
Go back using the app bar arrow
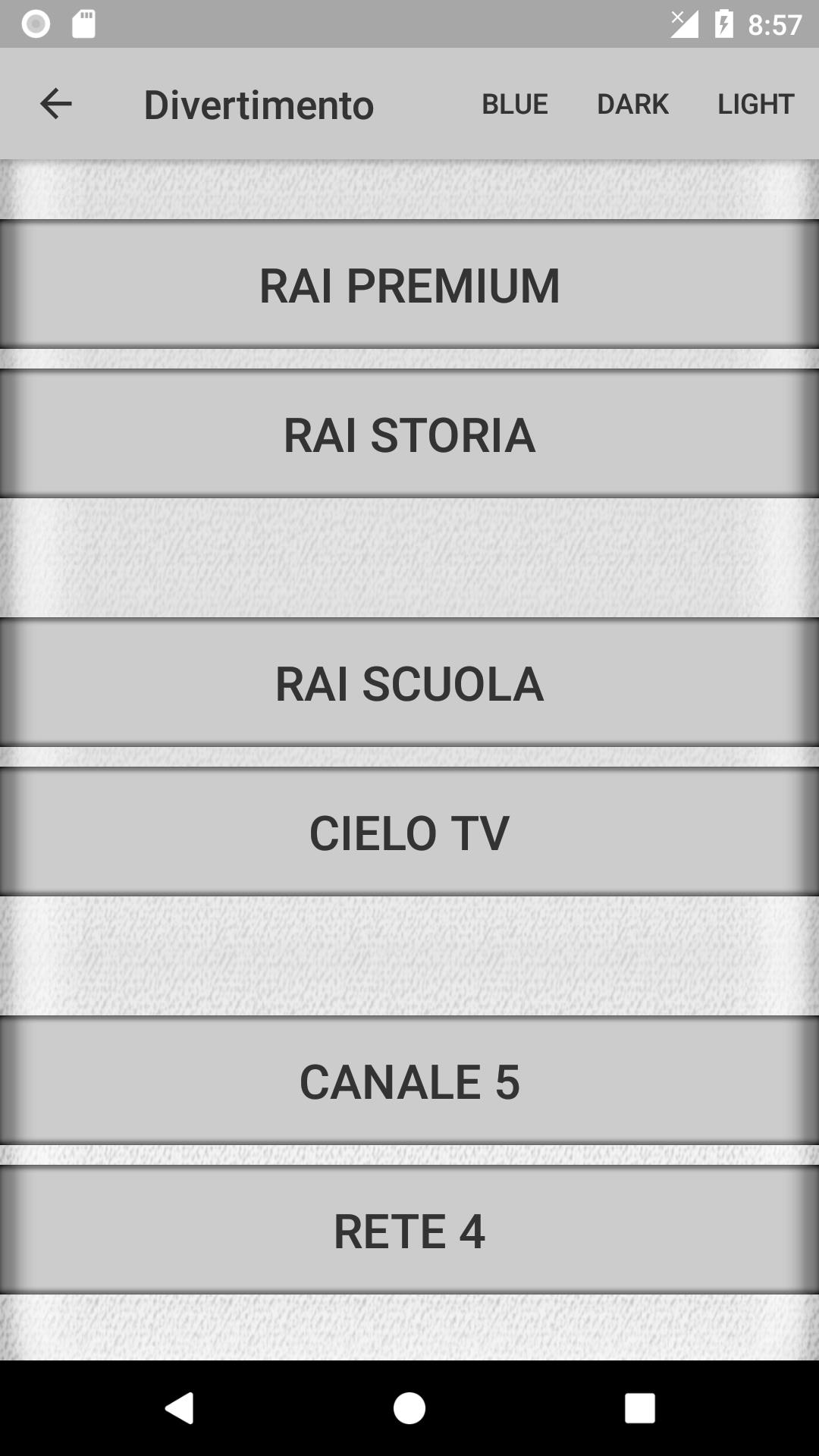point(55,104)
